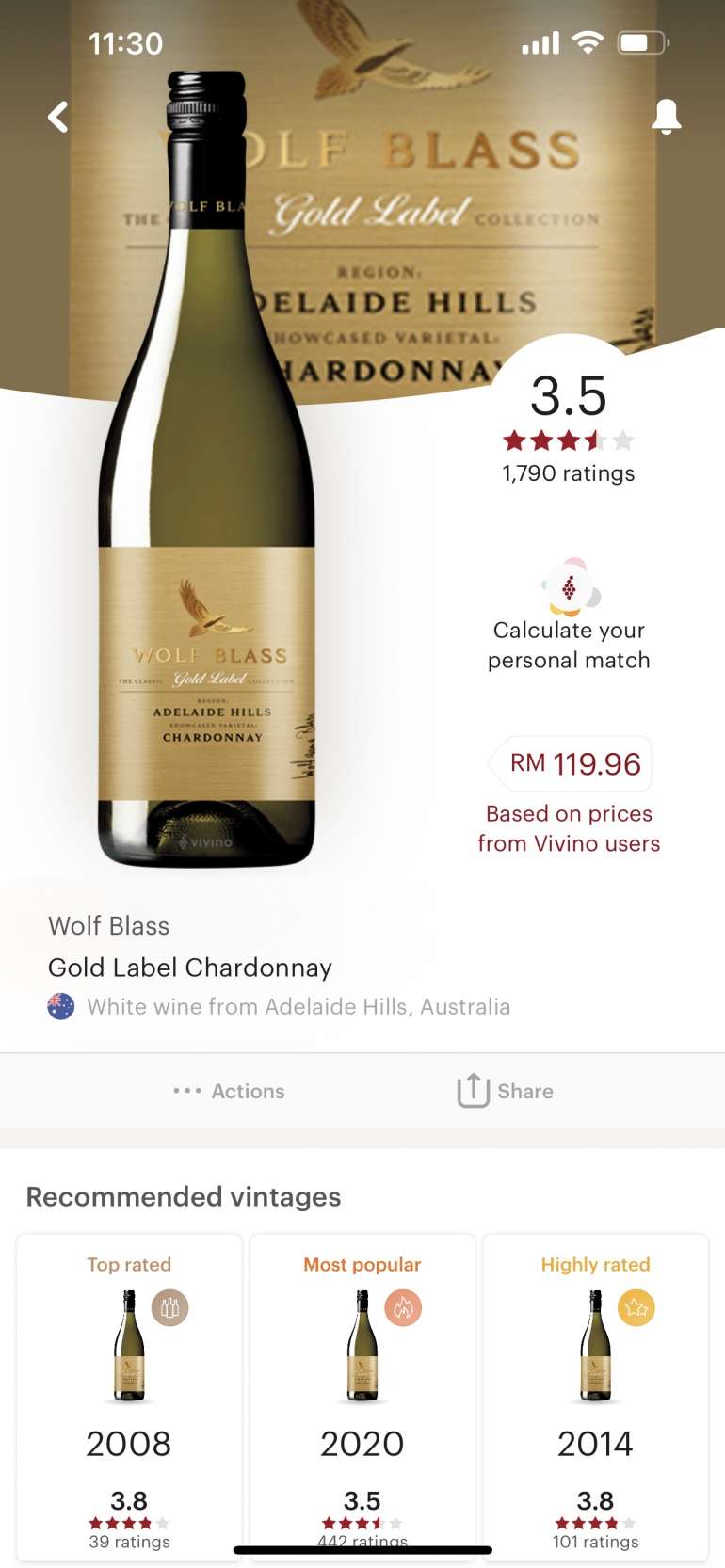
Task: Tap the Australian flag next to wine origin
Action: (59, 1005)
